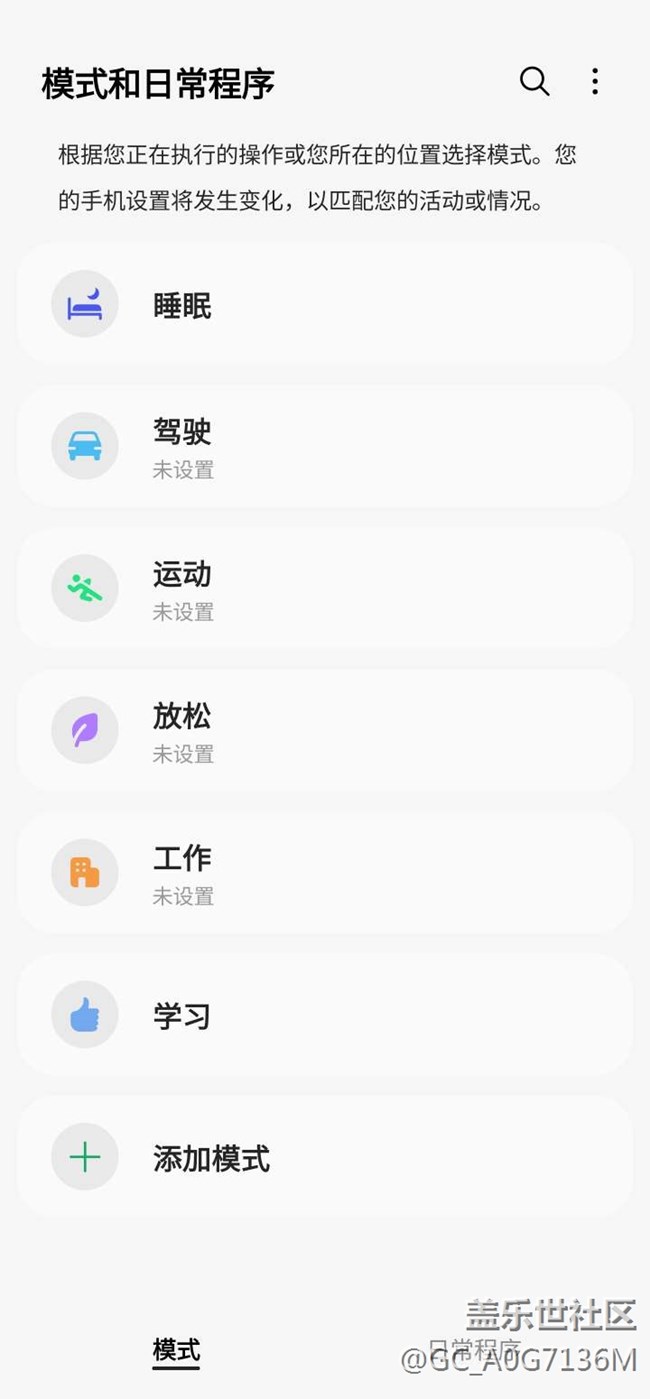
Task: Configure the 工作 mode
Action: point(325,872)
